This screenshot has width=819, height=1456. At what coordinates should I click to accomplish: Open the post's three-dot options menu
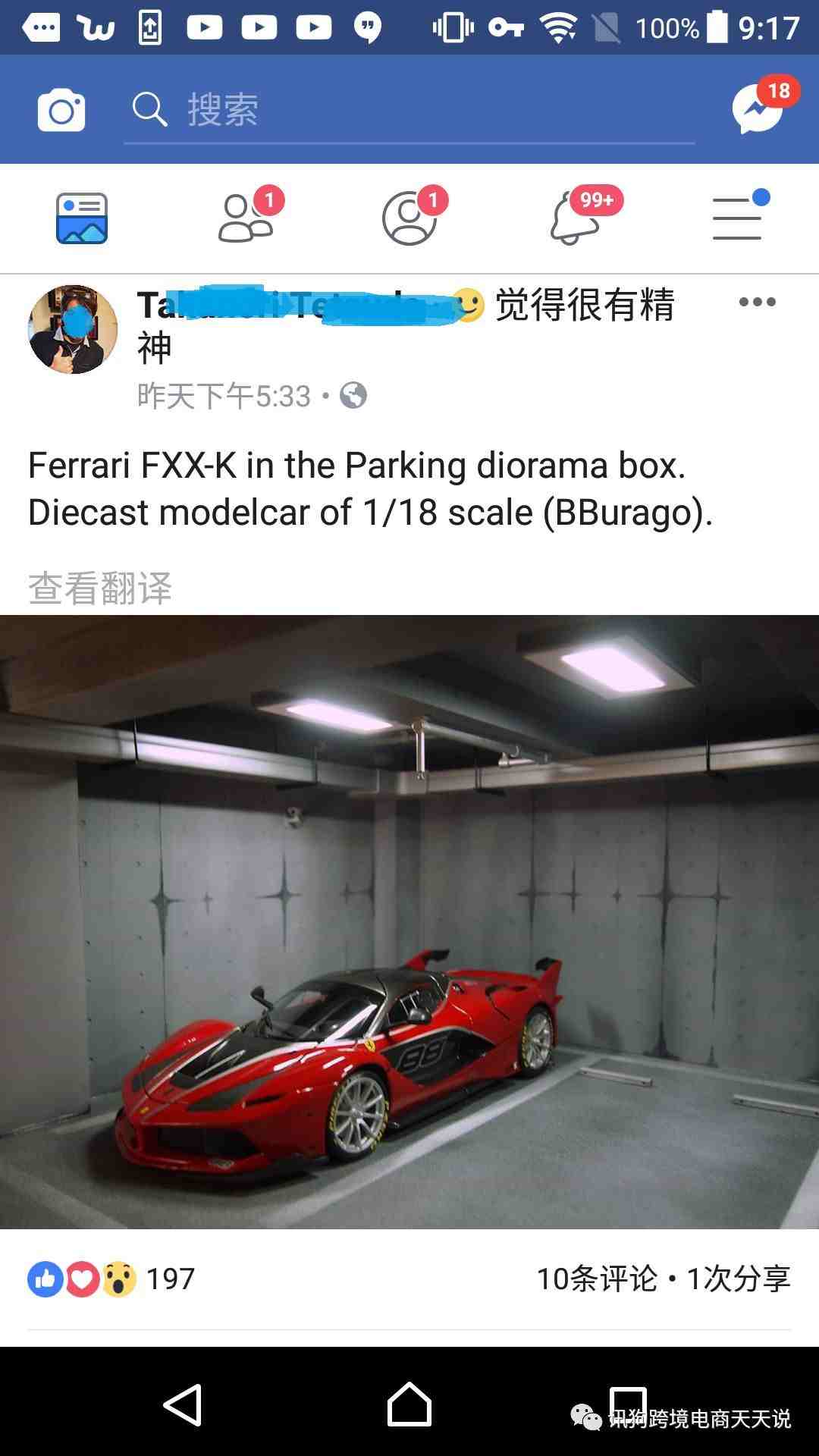[757, 302]
